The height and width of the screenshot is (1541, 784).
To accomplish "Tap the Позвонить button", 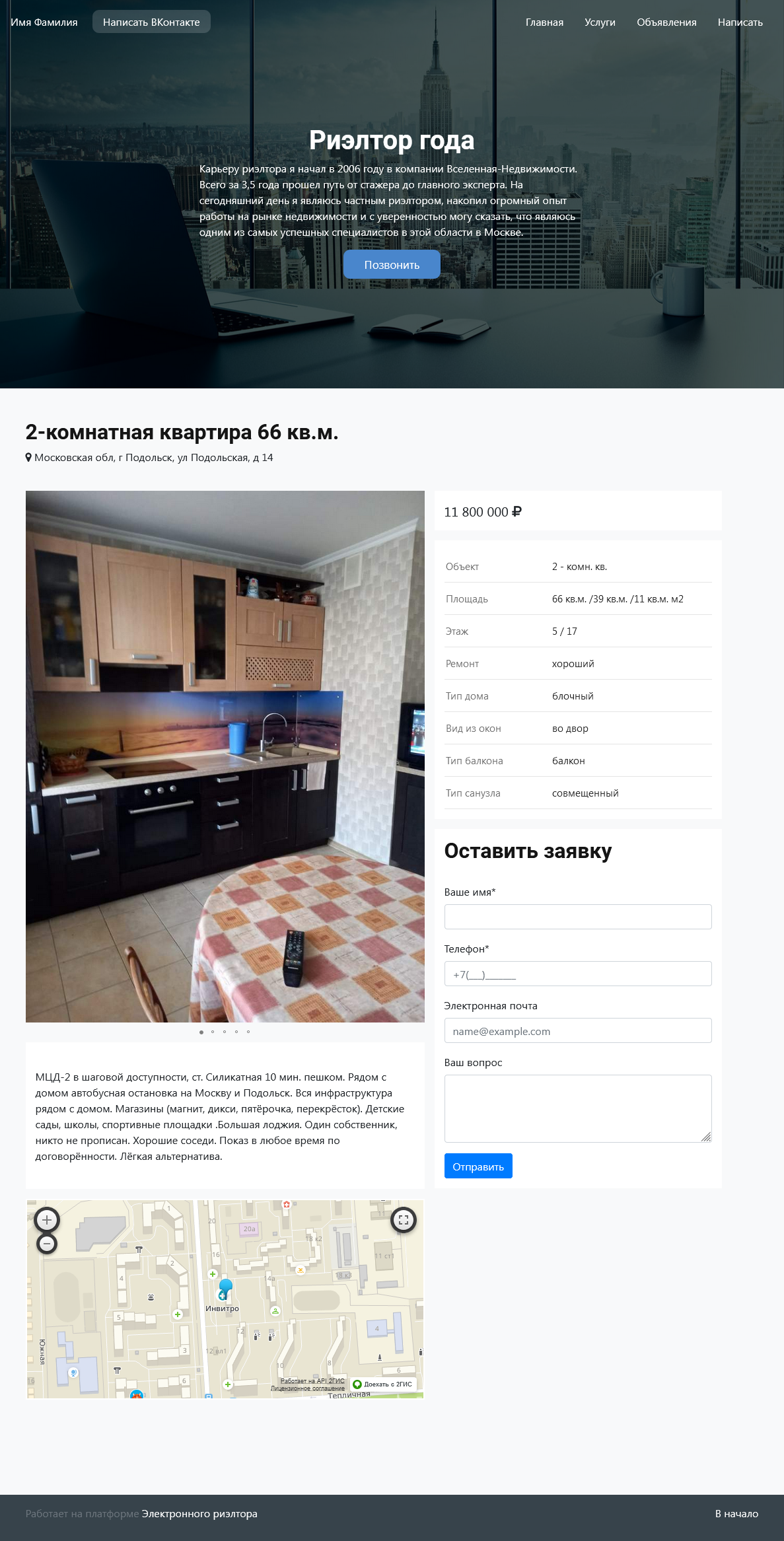I will (x=392, y=265).
